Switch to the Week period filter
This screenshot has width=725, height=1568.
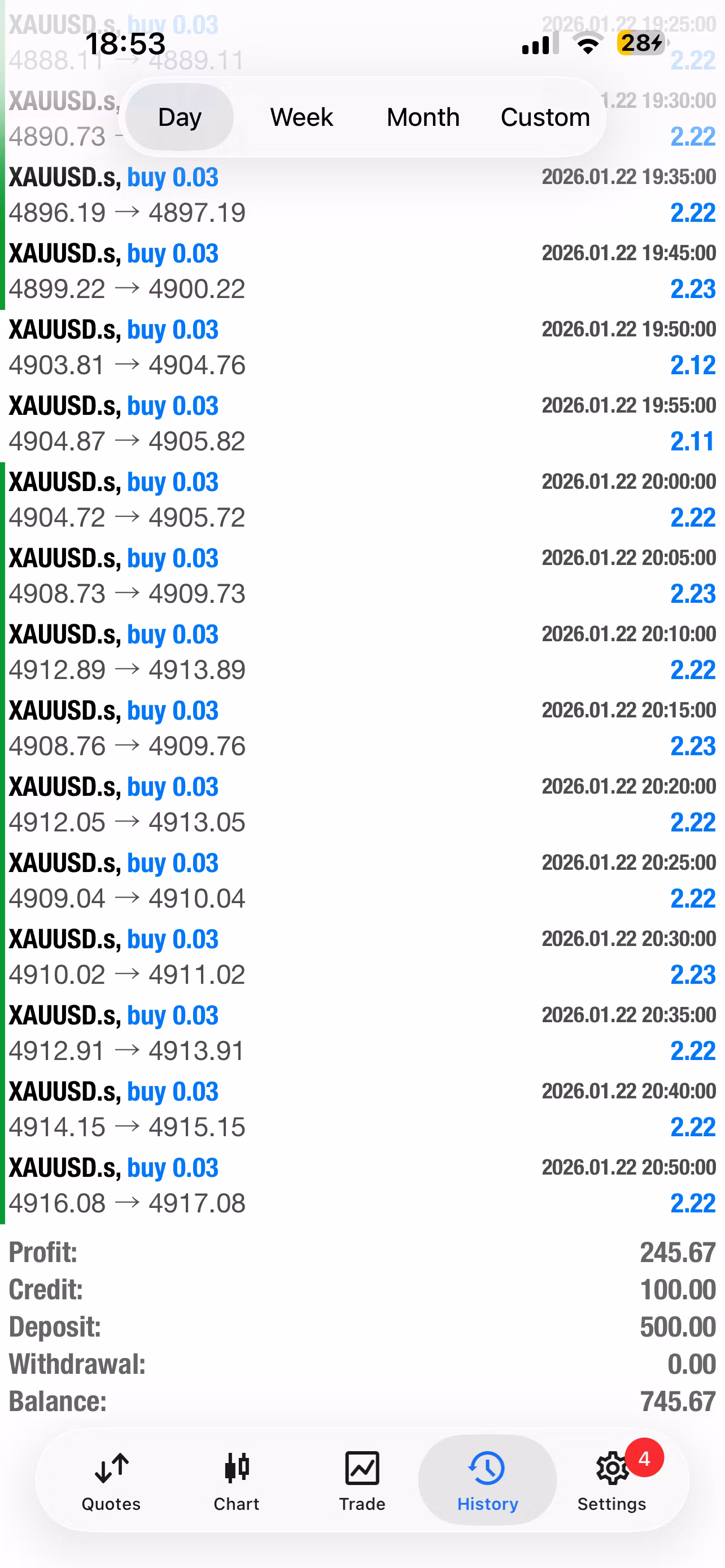tap(302, 117)
